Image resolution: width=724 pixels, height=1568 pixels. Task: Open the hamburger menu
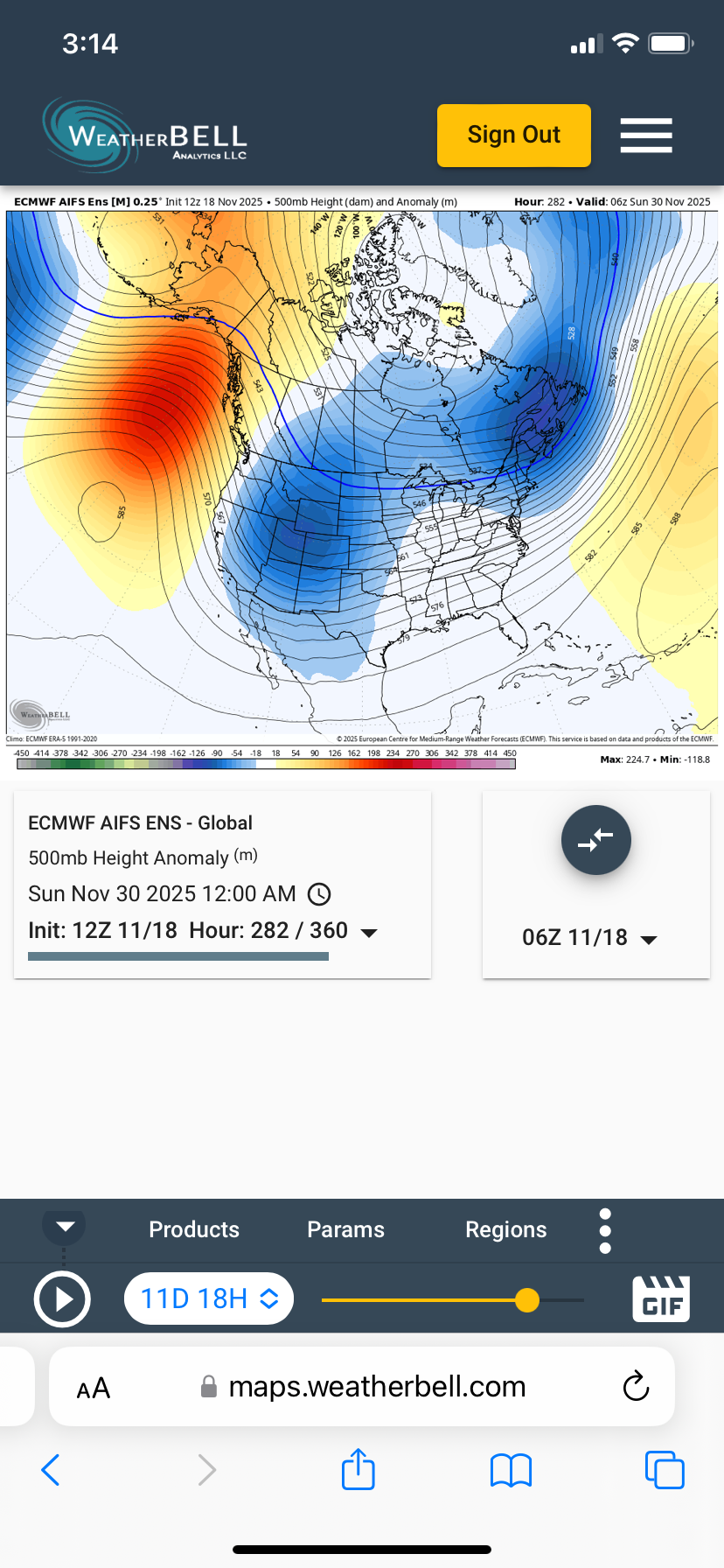tap(646, 136)
